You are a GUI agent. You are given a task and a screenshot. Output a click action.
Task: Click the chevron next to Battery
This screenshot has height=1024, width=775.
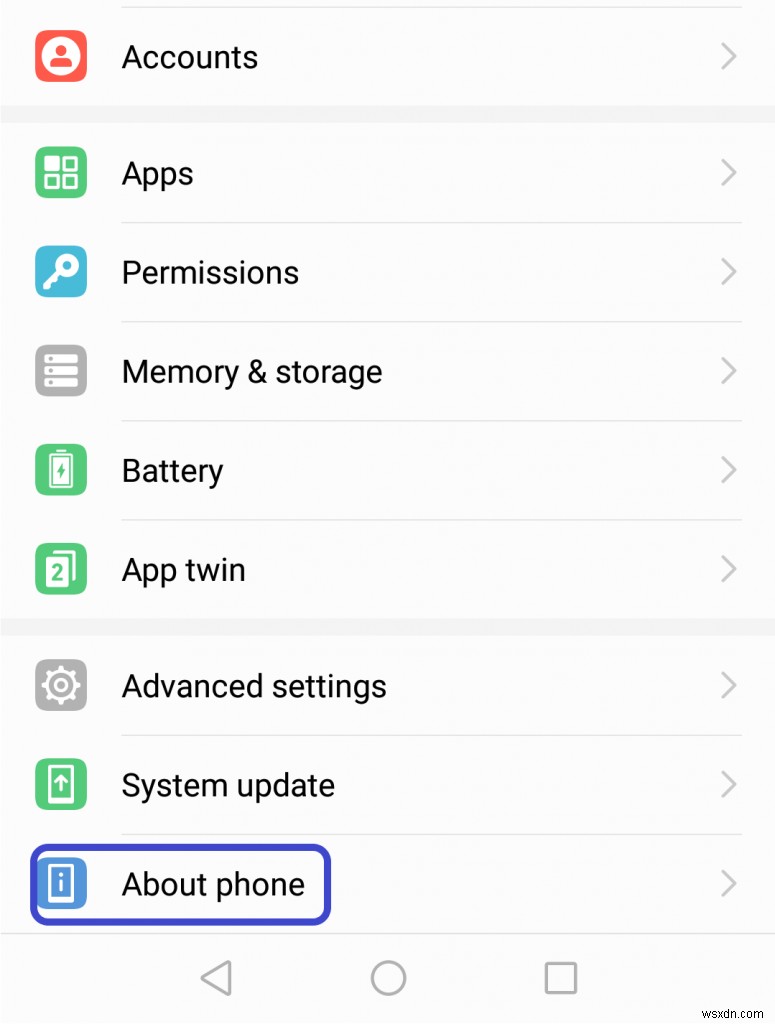click(729, 470)
